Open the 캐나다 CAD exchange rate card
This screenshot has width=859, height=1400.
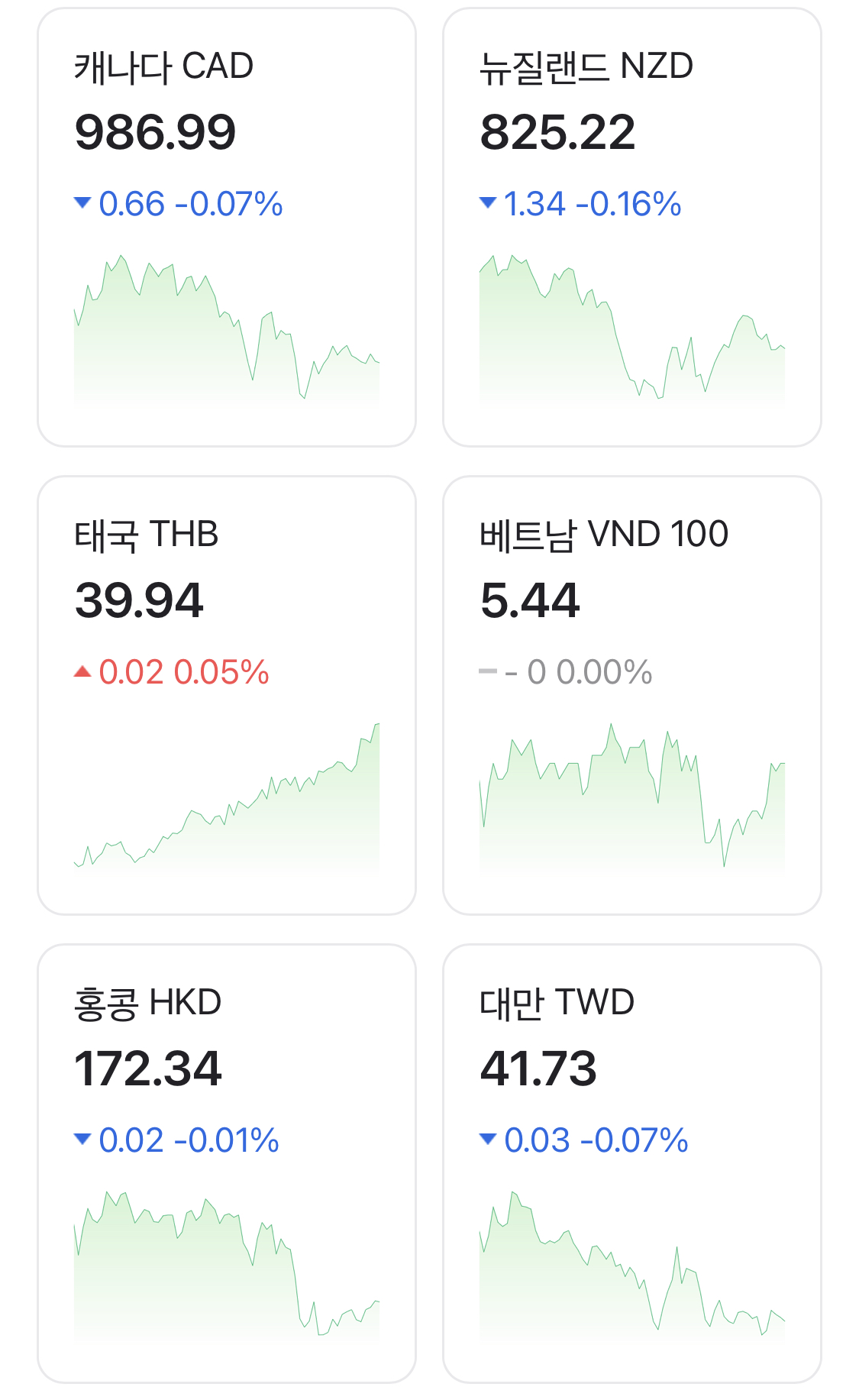pyautogui.click(x=227, y=228)
